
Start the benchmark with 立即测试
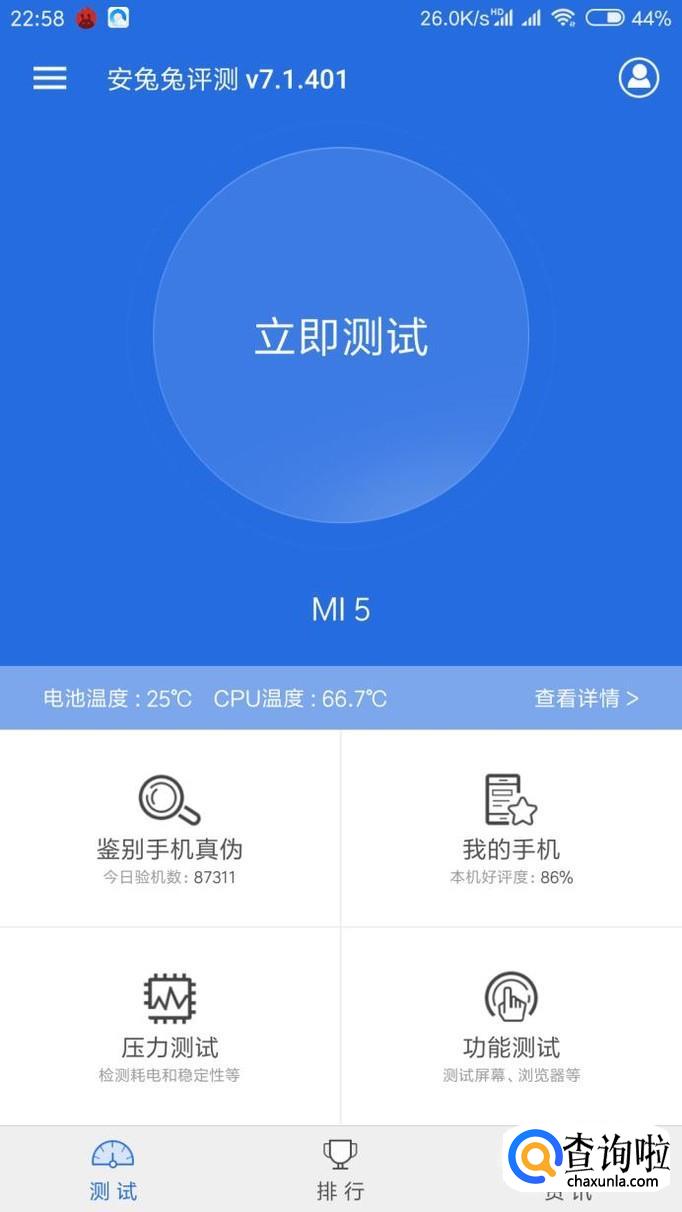tap(341, 336)
